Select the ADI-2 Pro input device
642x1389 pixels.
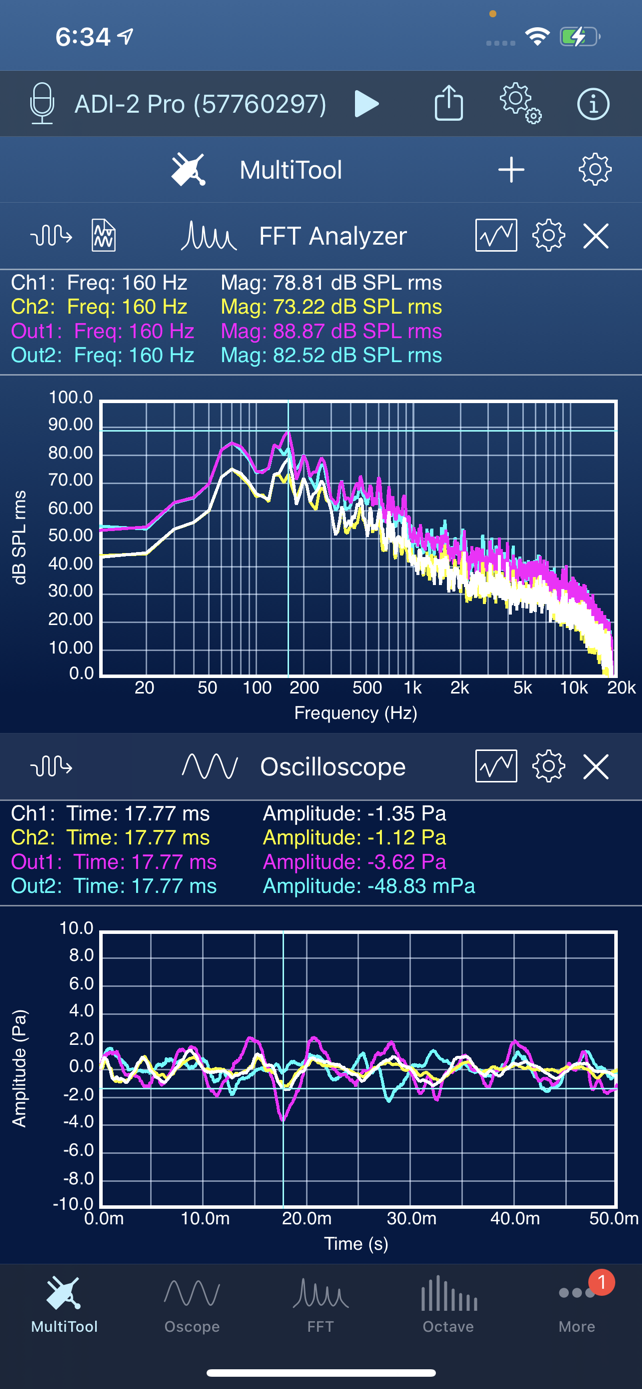[x=178, y=103]
